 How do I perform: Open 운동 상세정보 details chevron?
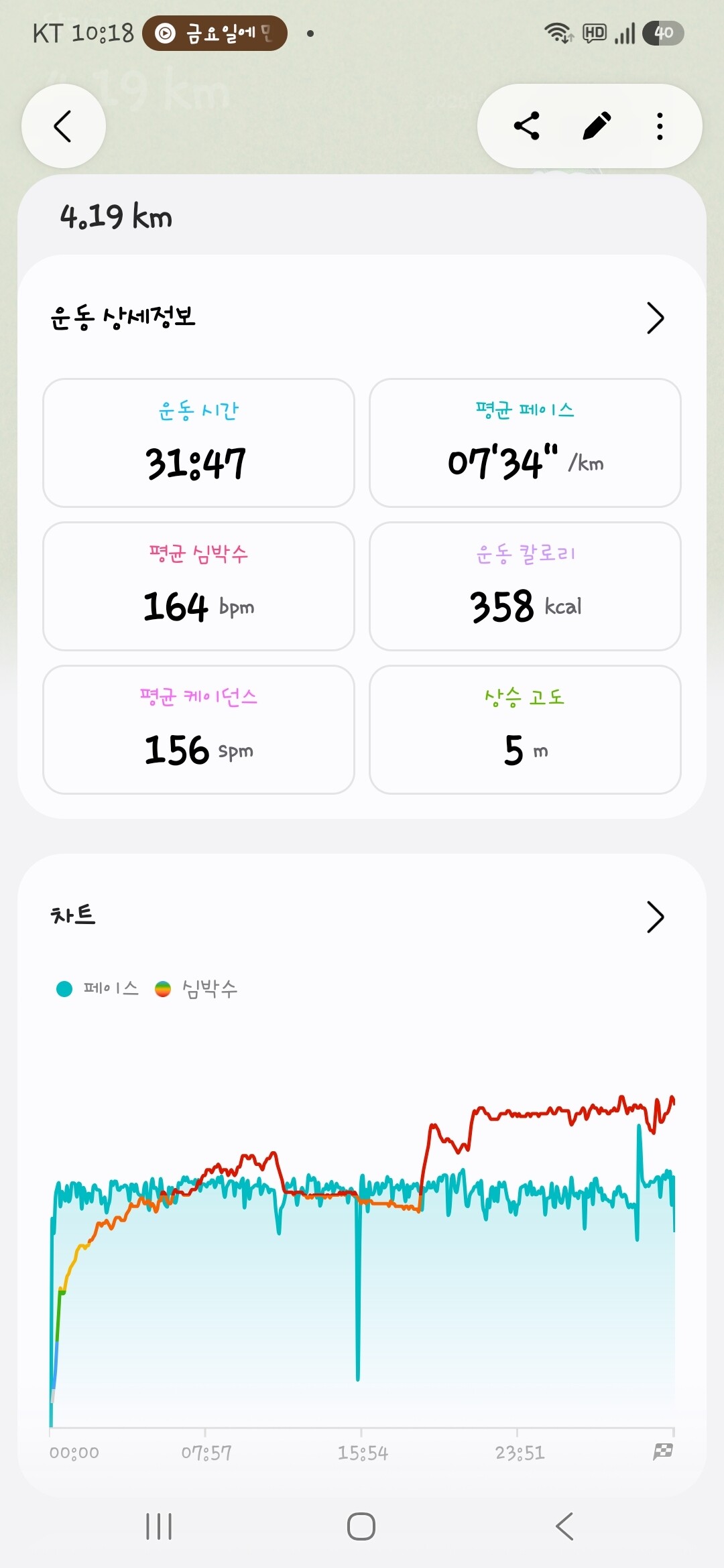pyautogui.click(x=655, y=318)
